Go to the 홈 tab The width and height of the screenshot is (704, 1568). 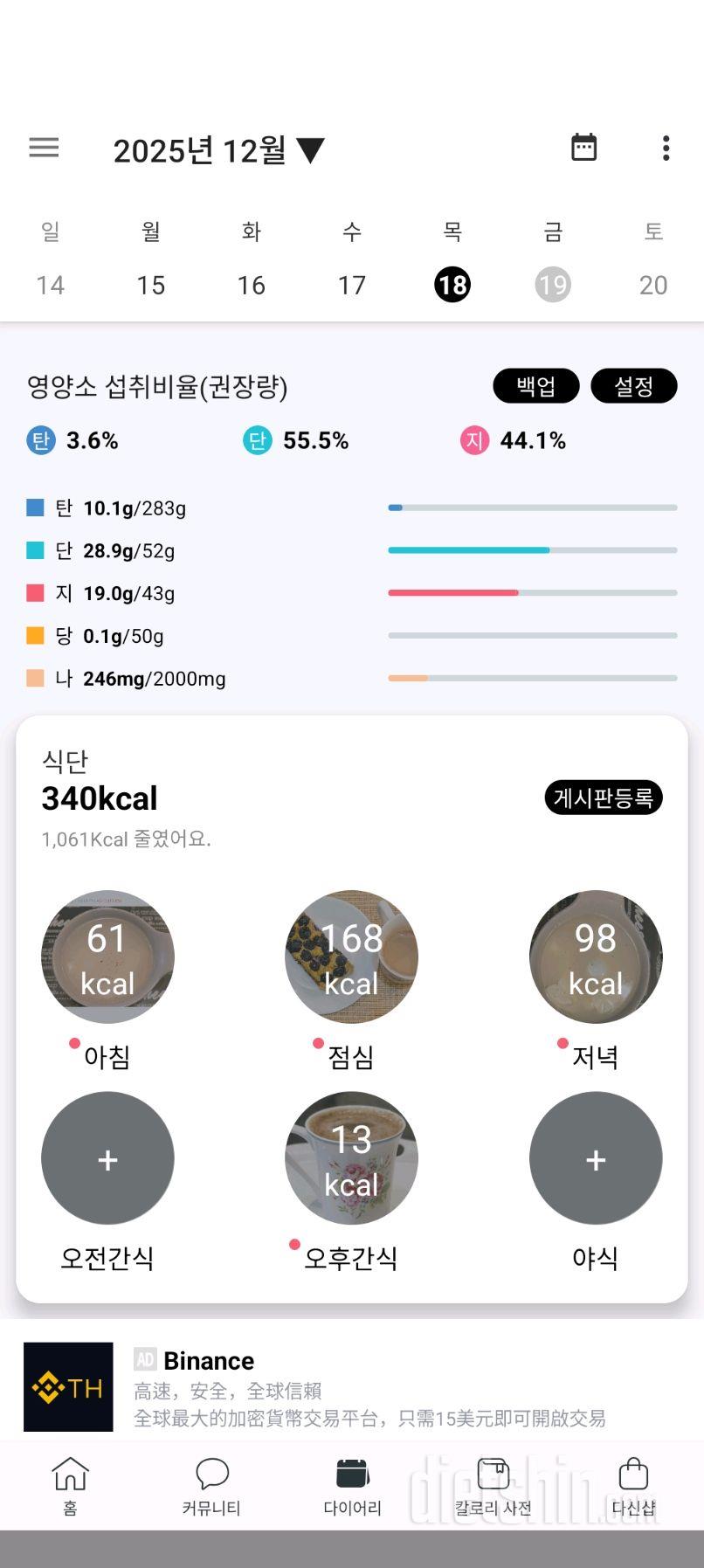coord(70,1485)
